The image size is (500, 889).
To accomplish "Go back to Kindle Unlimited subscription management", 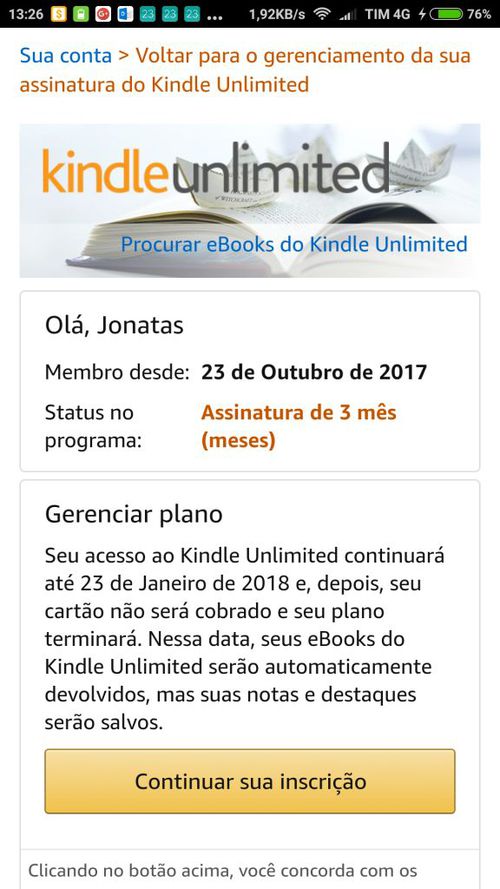I will point(245,70).
